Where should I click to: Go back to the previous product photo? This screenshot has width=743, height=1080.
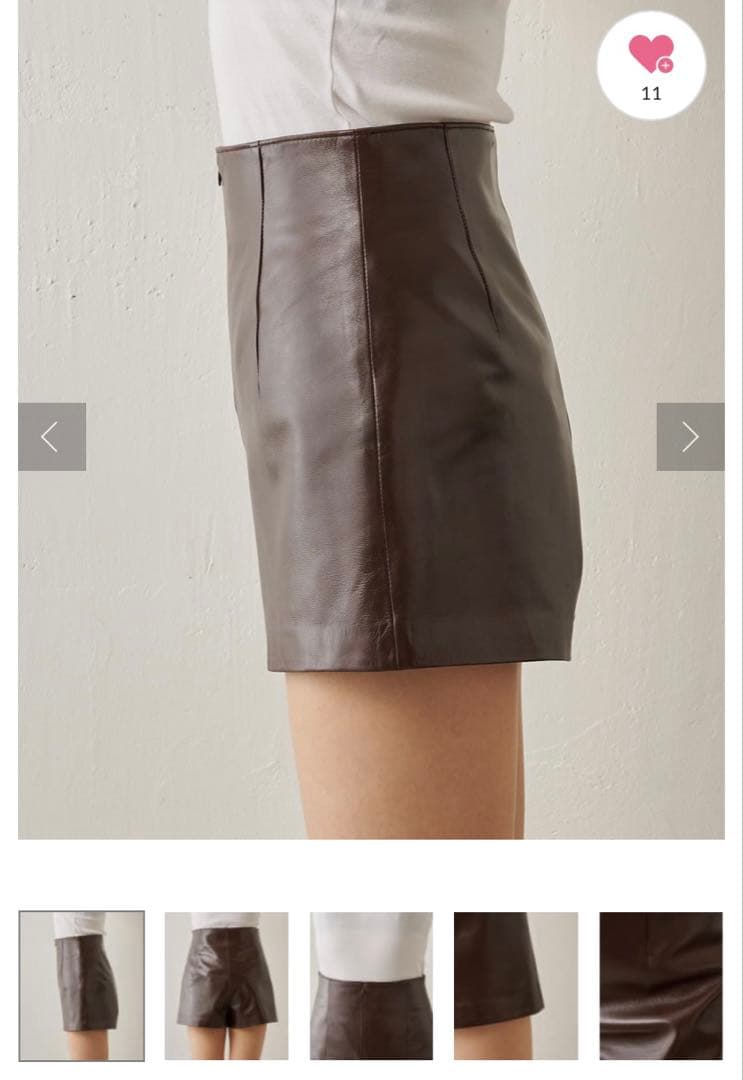(x=52, y=437)
